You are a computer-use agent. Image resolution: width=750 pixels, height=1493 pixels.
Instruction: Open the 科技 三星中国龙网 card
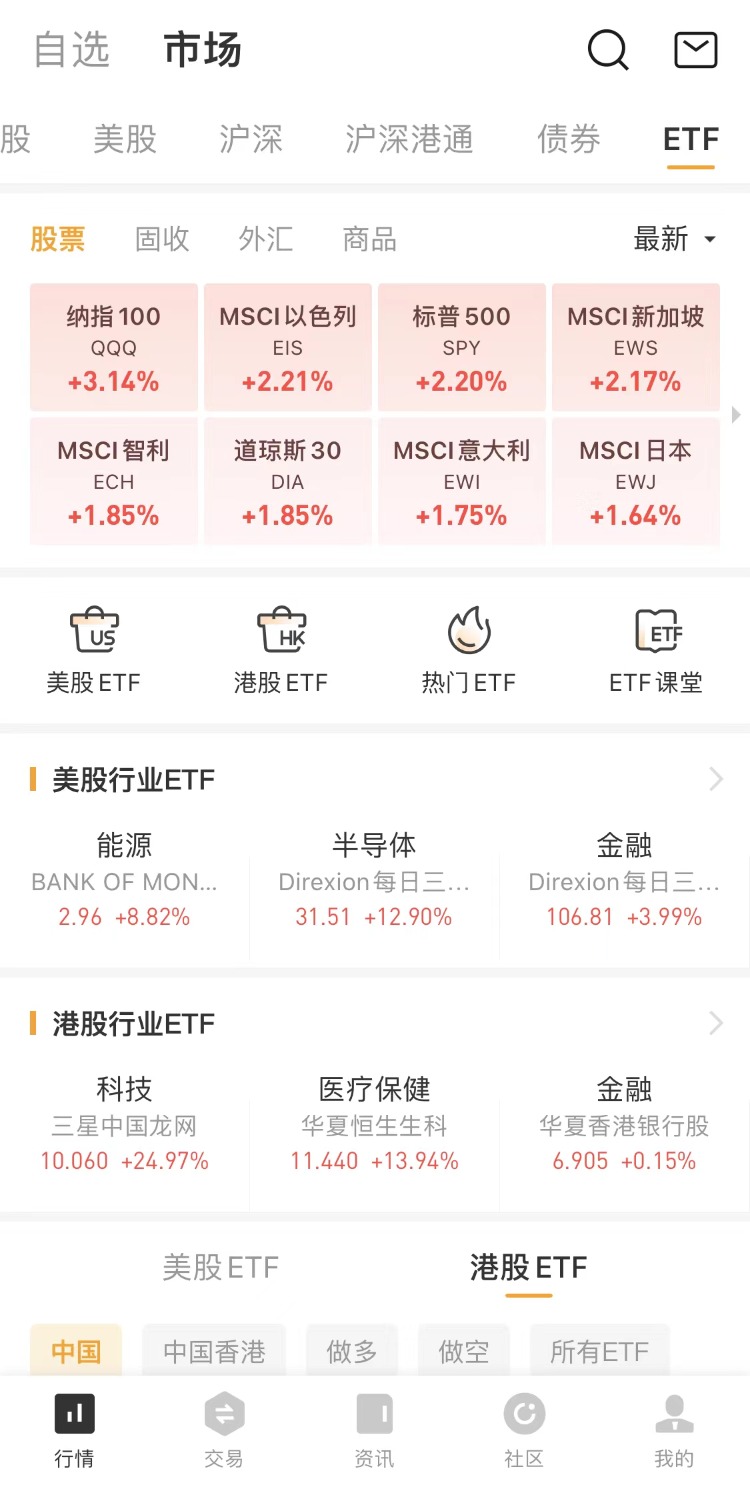(125, 1124)
